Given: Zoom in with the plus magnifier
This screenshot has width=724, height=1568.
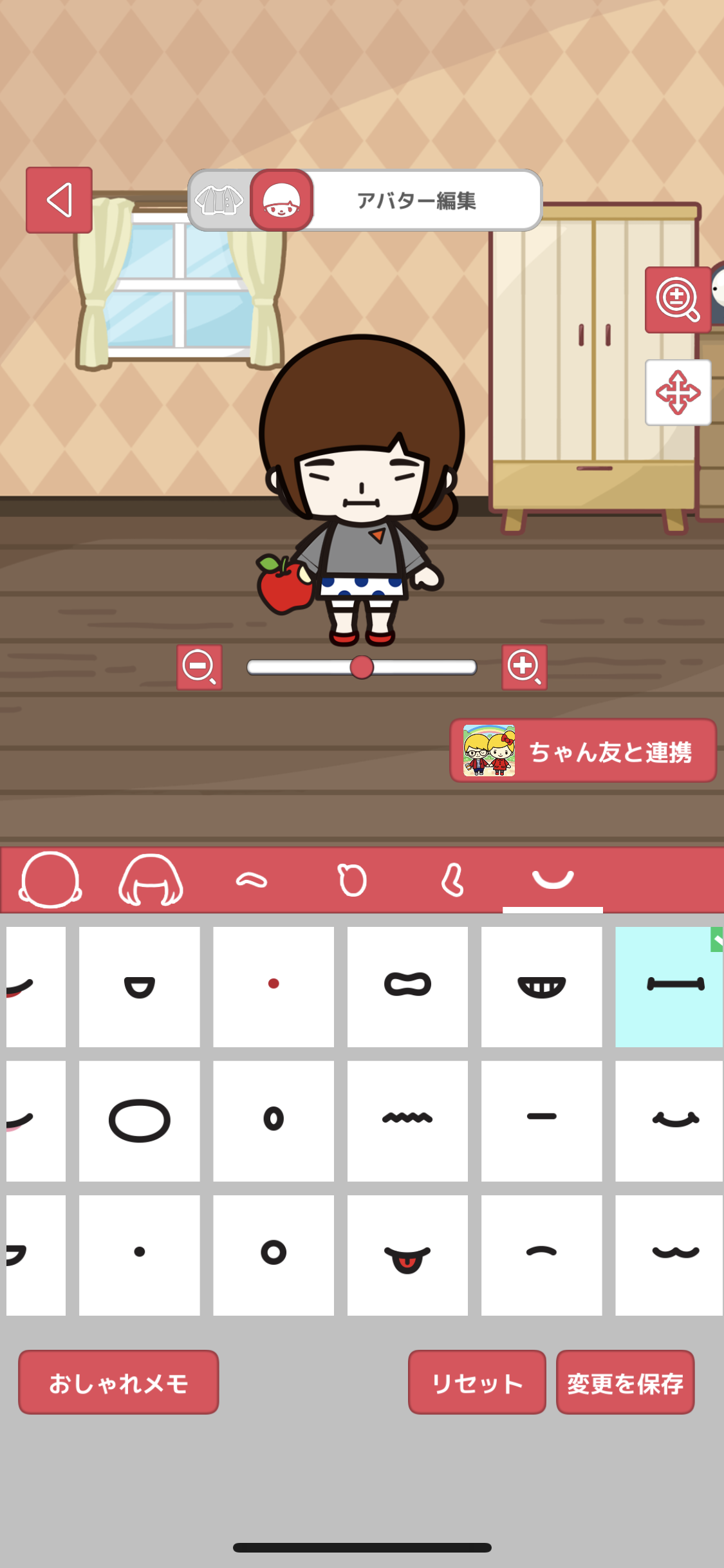Looking at the screenshot, I should [x=524, y=667].
